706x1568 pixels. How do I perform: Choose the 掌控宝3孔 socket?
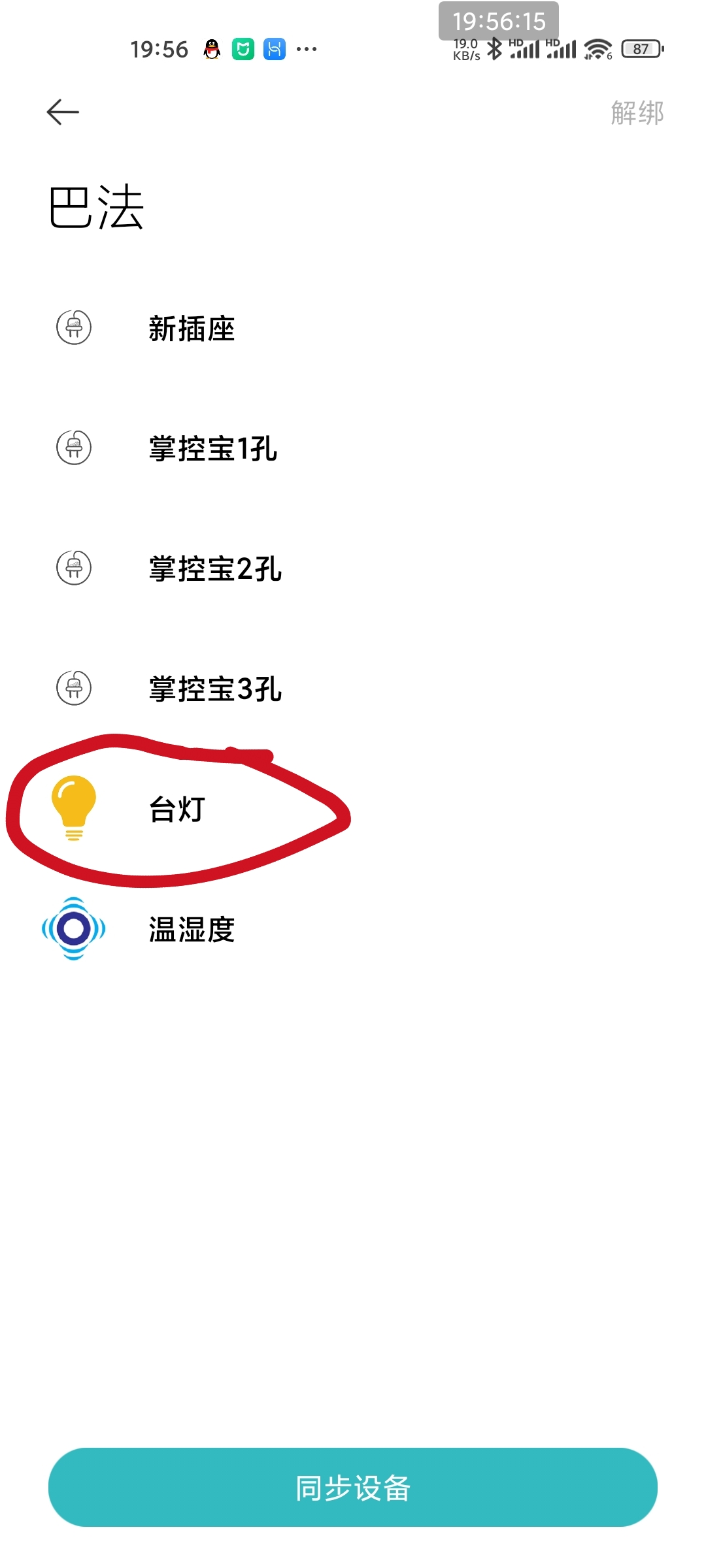click(x=214, y=689)
